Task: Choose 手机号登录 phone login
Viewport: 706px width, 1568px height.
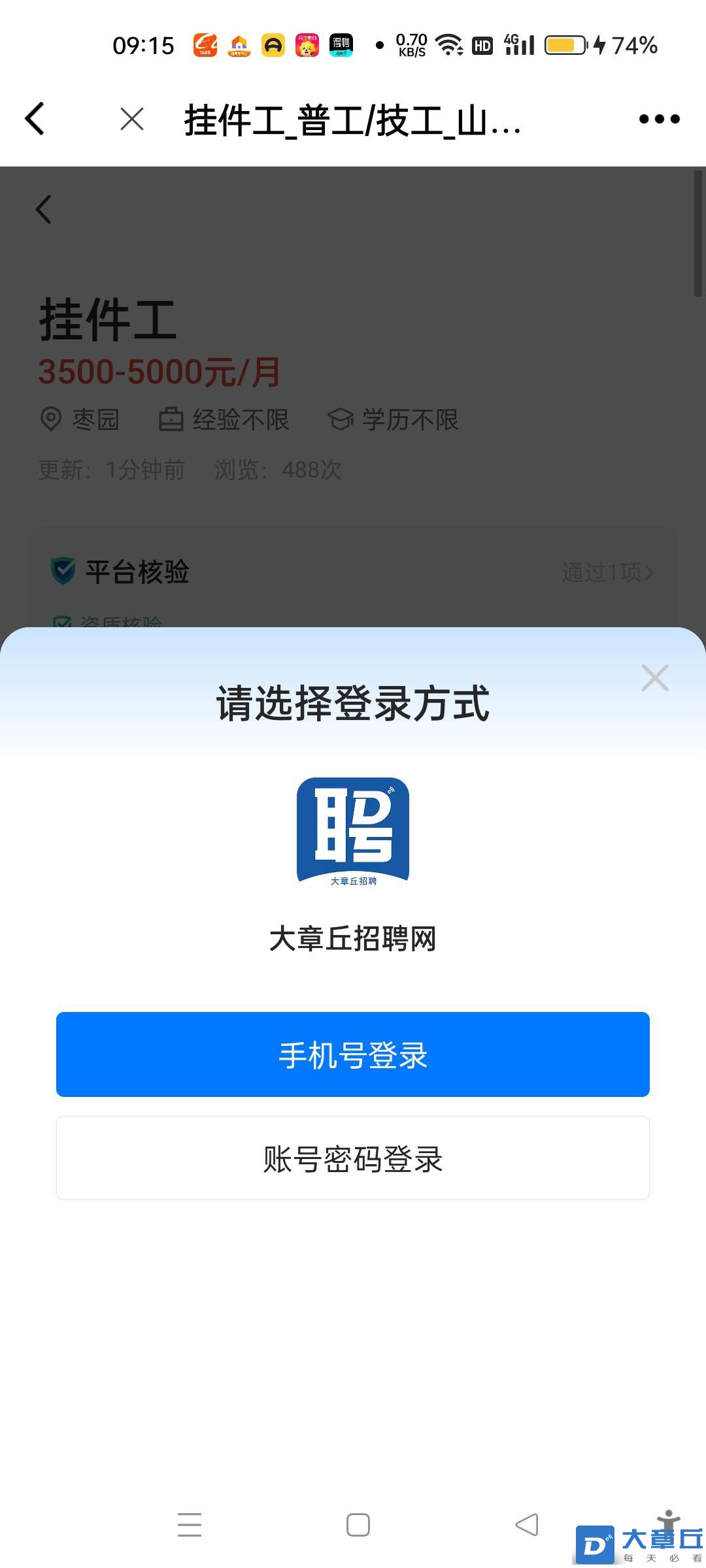Action: [353, 1054]
